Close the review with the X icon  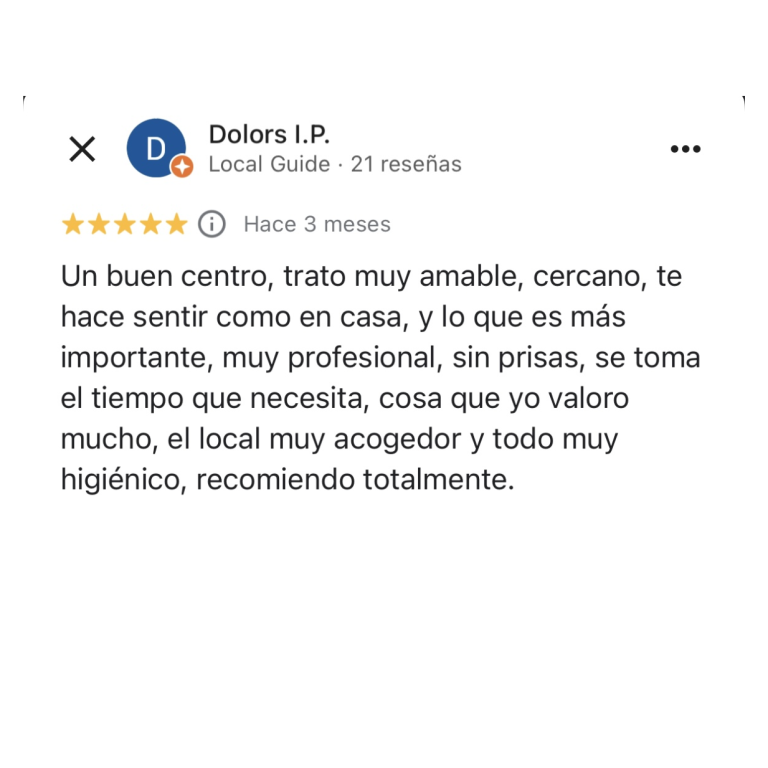[82, 149]
